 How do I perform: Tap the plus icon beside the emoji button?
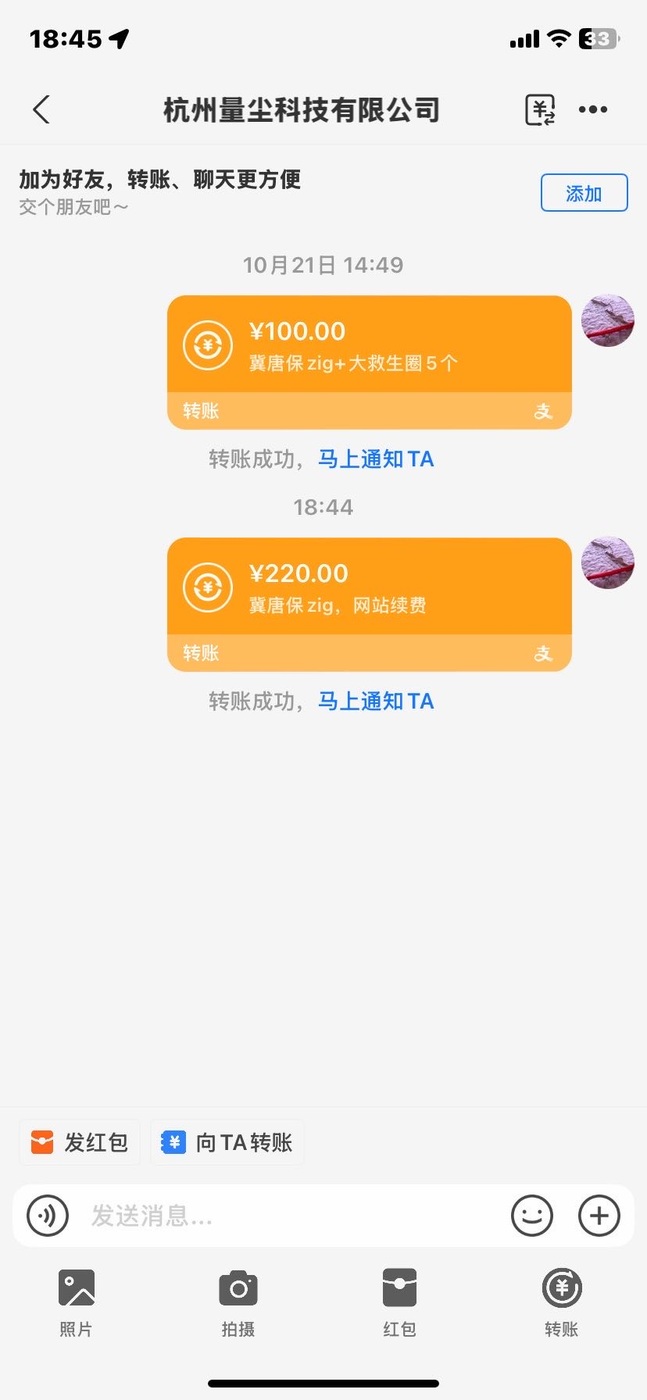coord(599,1216)
